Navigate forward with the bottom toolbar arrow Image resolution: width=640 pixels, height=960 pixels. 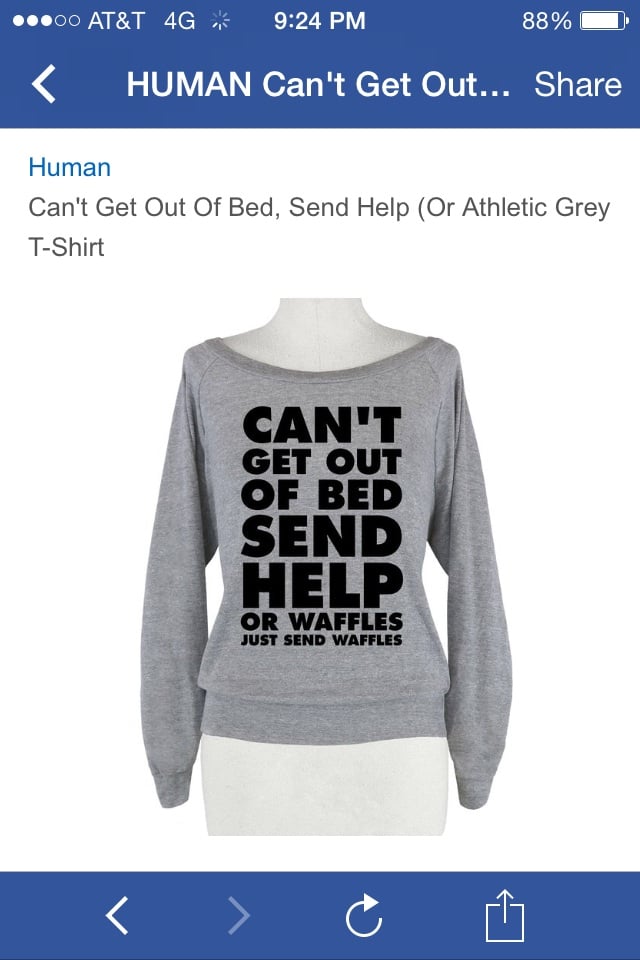point(238,915)
